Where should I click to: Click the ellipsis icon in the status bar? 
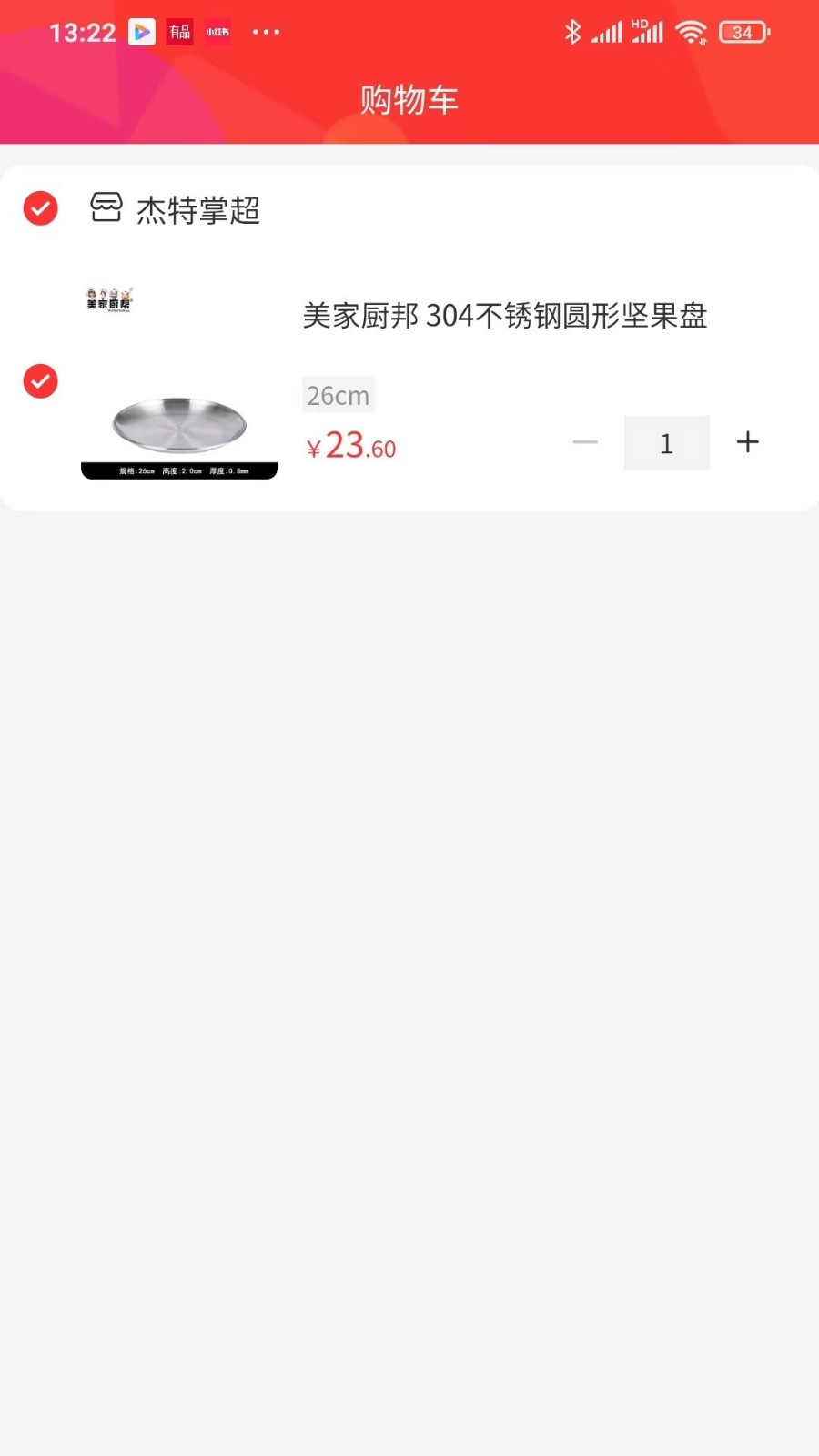click(x=266, y=32)
